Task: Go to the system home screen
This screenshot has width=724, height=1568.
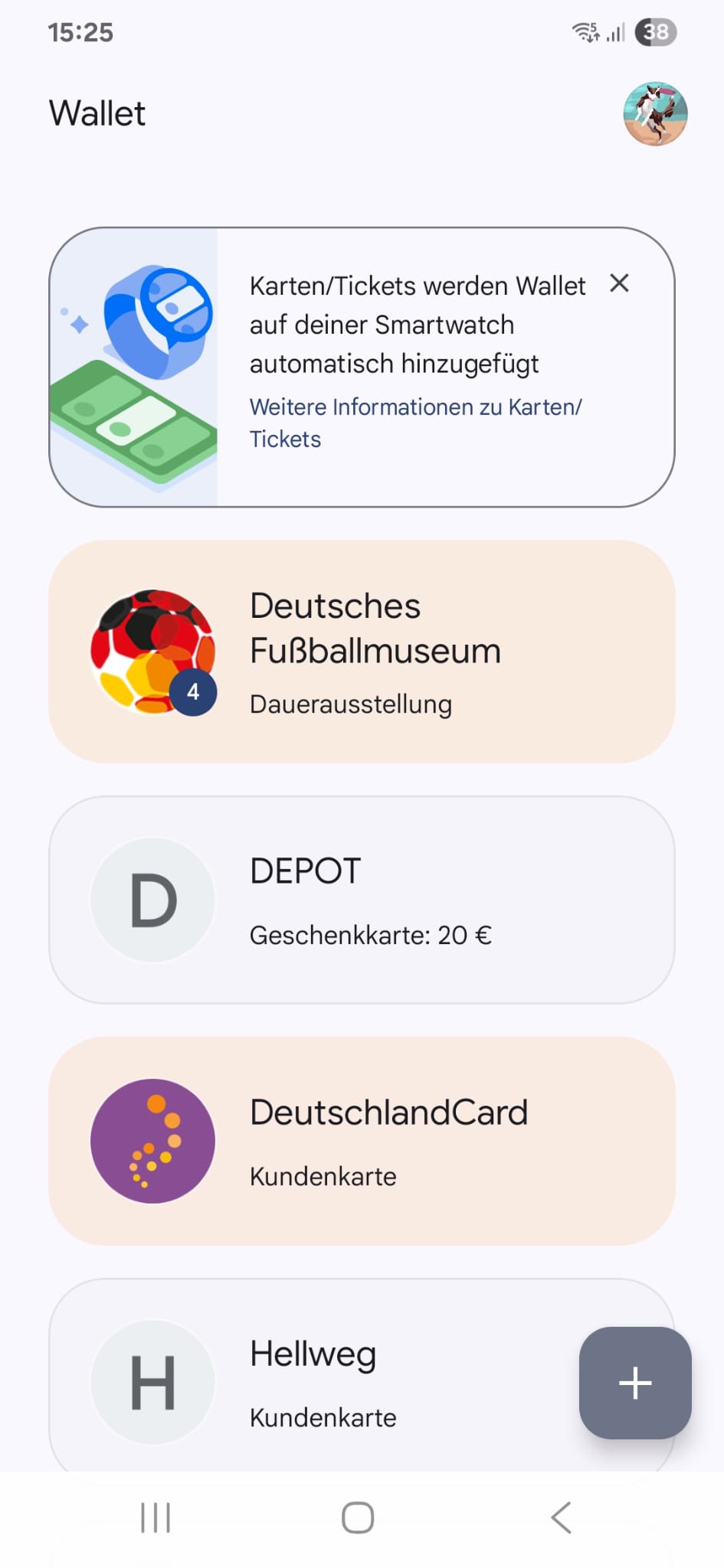Action: tap(358, 1517)
